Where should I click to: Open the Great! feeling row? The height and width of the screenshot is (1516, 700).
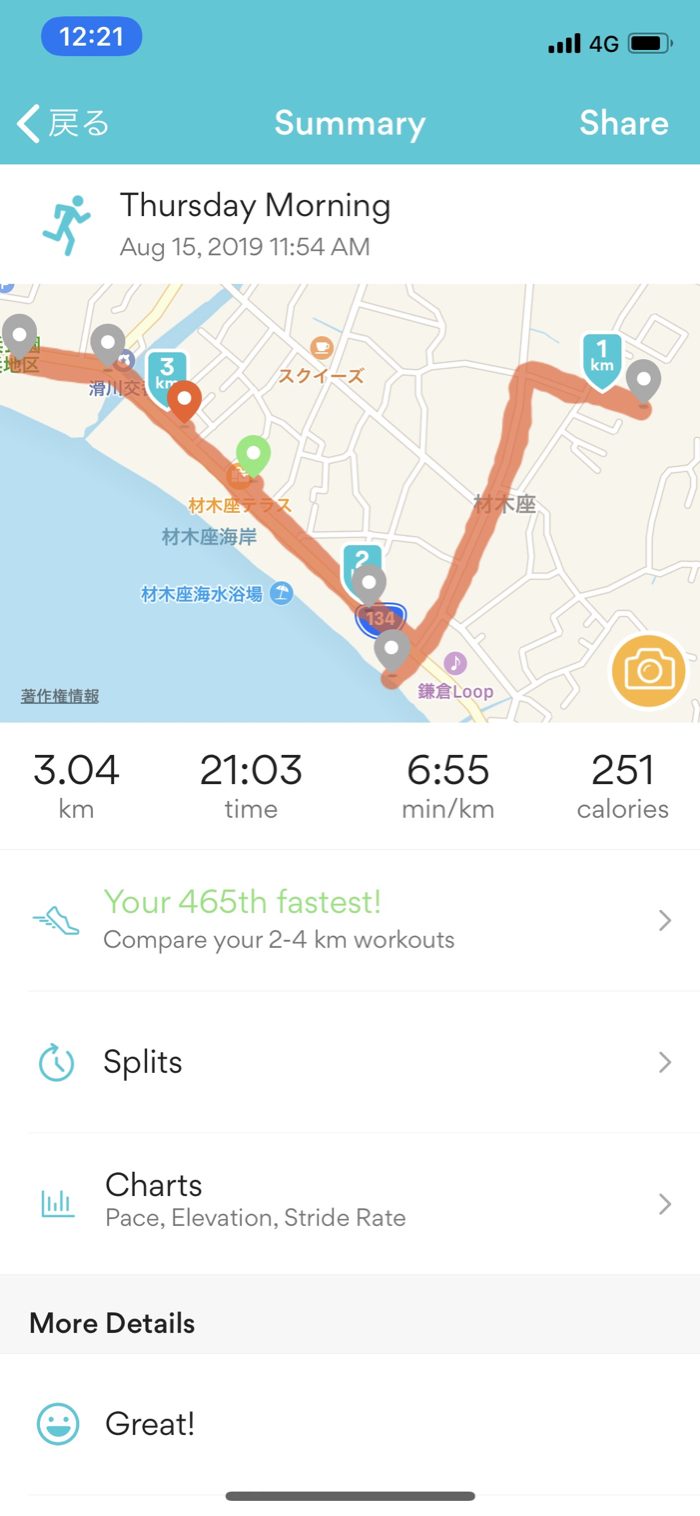[x=350, y=1424]
